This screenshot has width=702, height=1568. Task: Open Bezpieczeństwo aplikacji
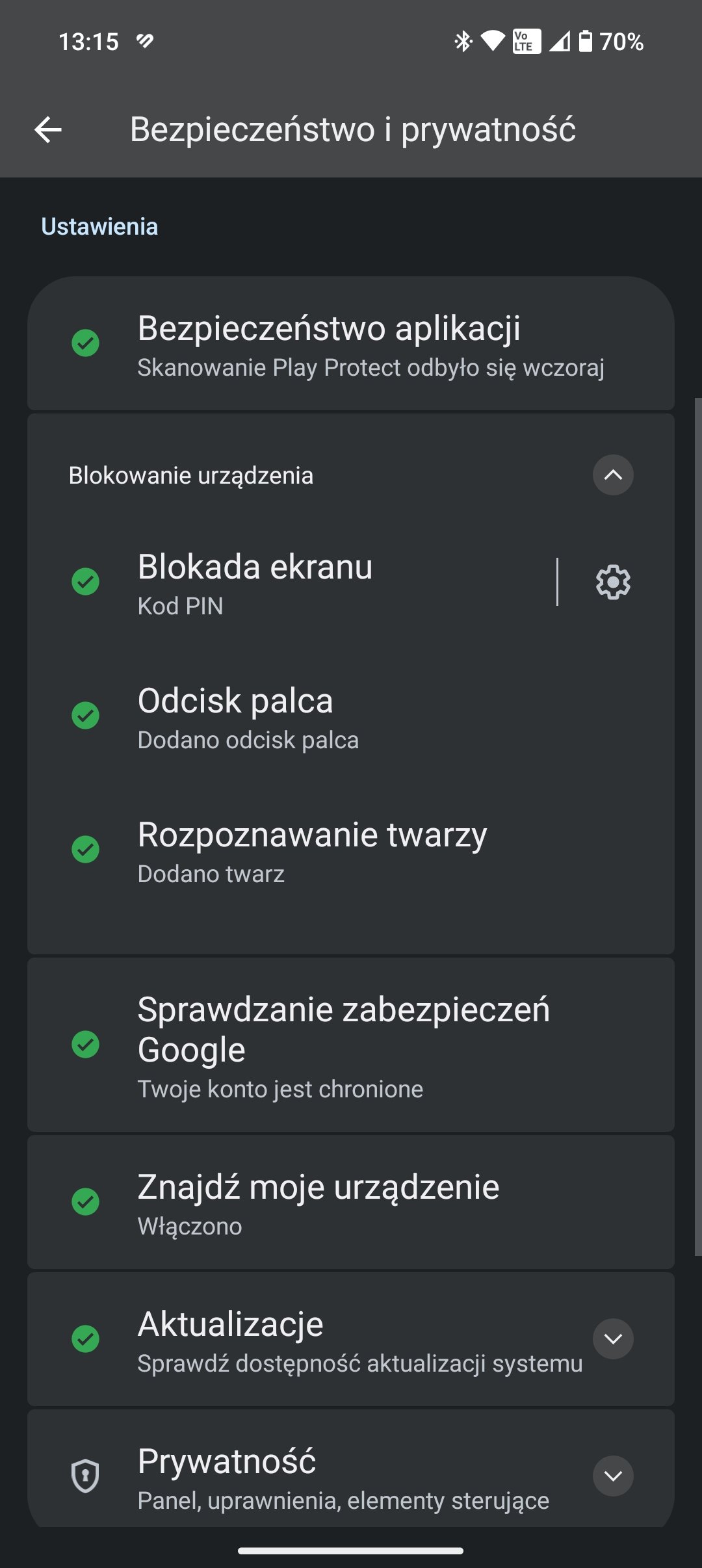tap(351, 343)
